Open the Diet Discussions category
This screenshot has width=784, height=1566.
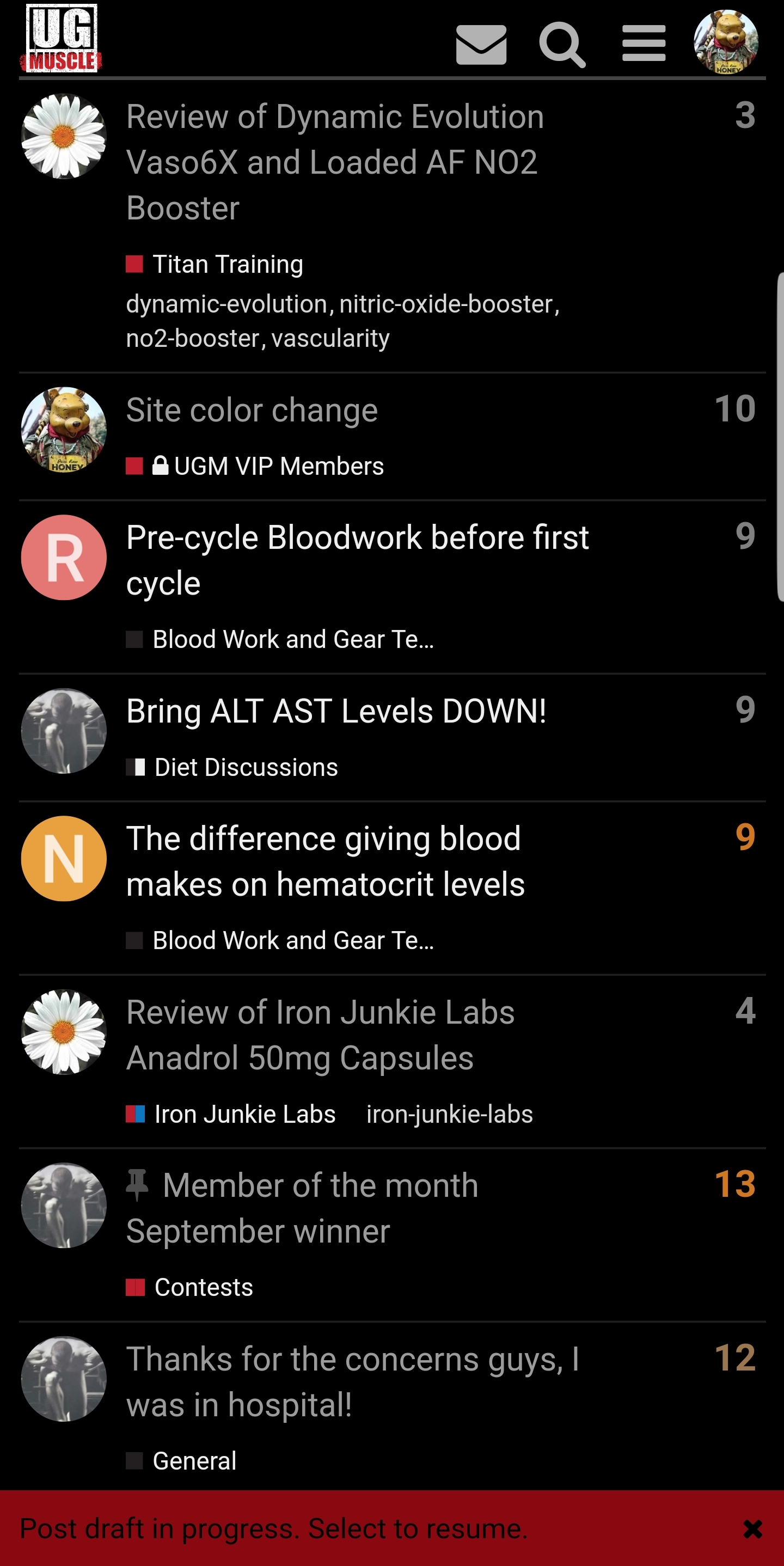[x=246, y=767]
